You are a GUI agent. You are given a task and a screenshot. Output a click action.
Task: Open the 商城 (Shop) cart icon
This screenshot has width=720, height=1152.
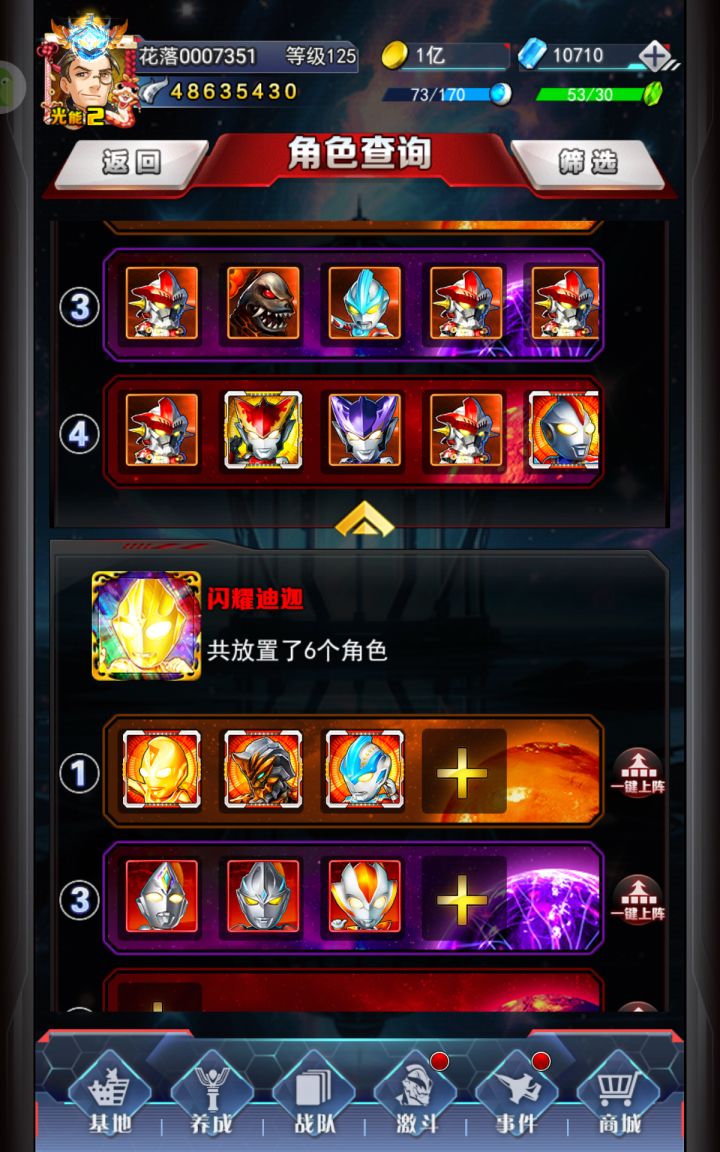tap(619, 1090)
